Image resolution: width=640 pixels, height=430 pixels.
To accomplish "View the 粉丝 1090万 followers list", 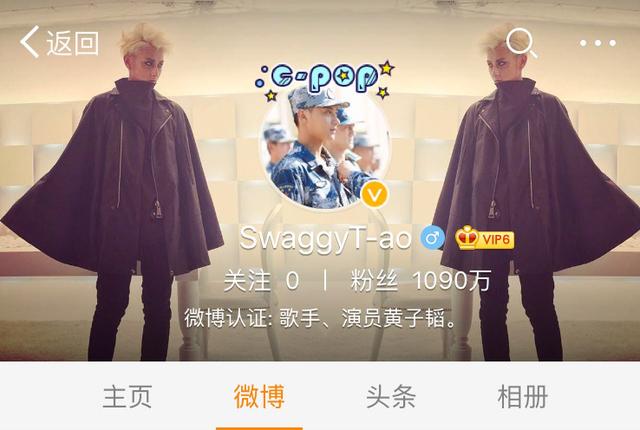I will click(x=421, y=281).
